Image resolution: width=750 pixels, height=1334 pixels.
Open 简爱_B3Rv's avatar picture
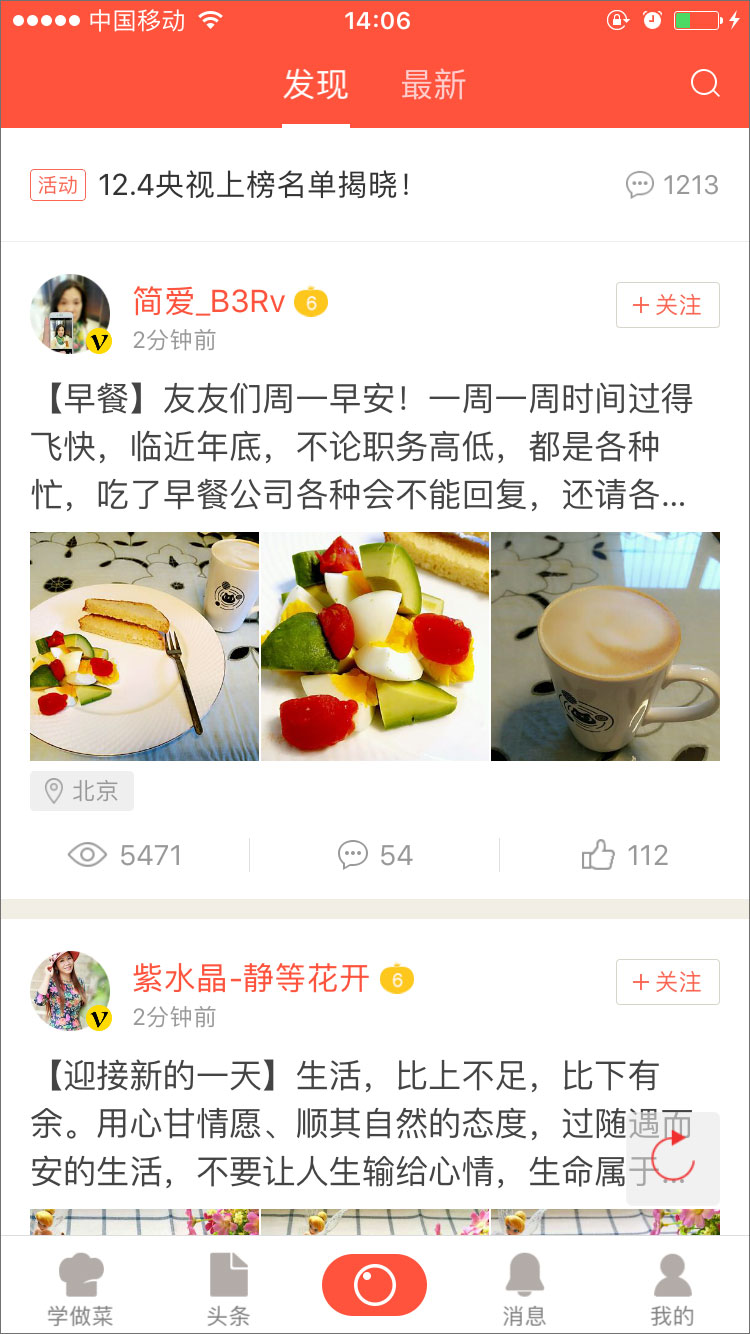(70, 310)
